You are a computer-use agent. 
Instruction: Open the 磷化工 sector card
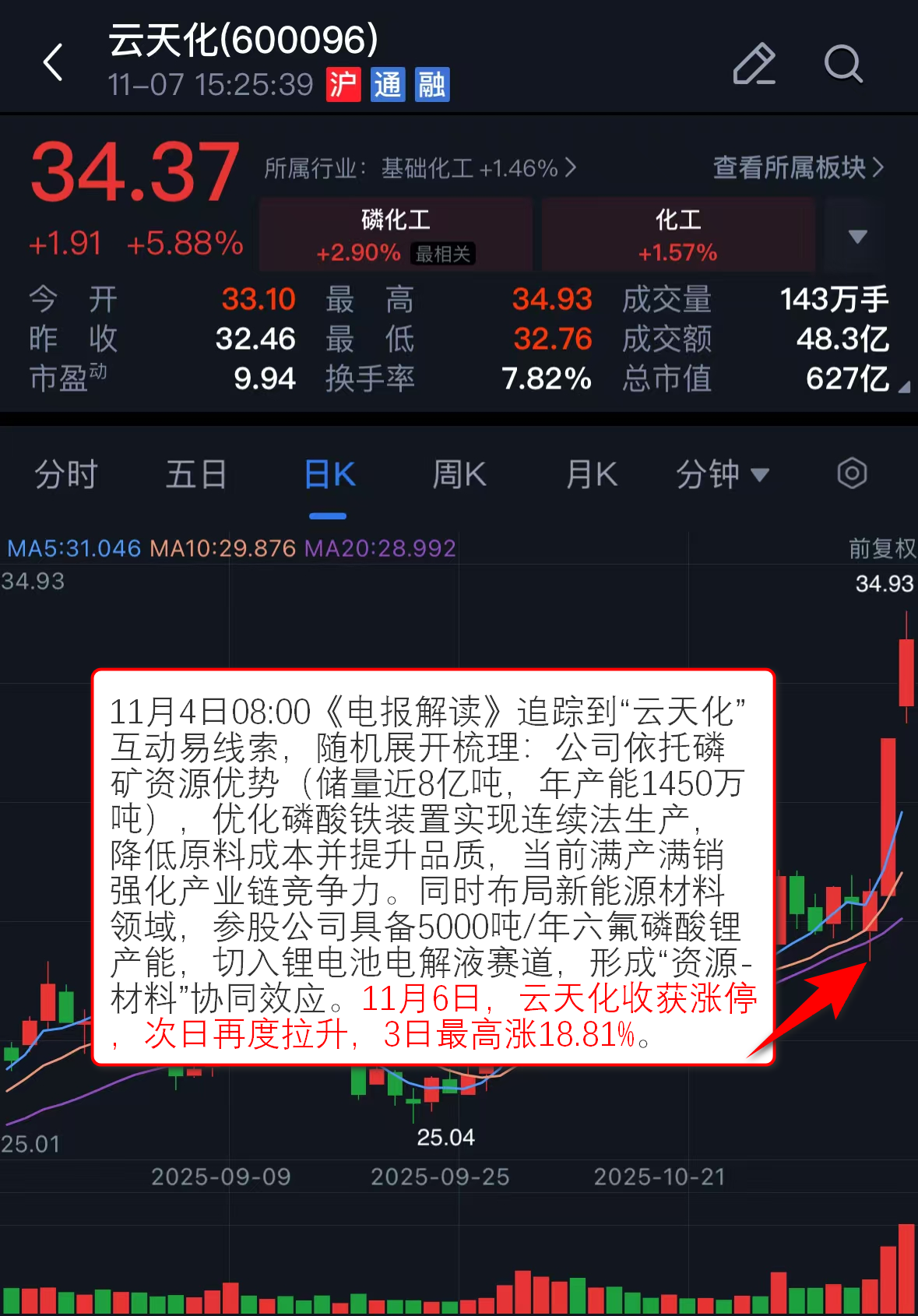click(x=396, y=234)
